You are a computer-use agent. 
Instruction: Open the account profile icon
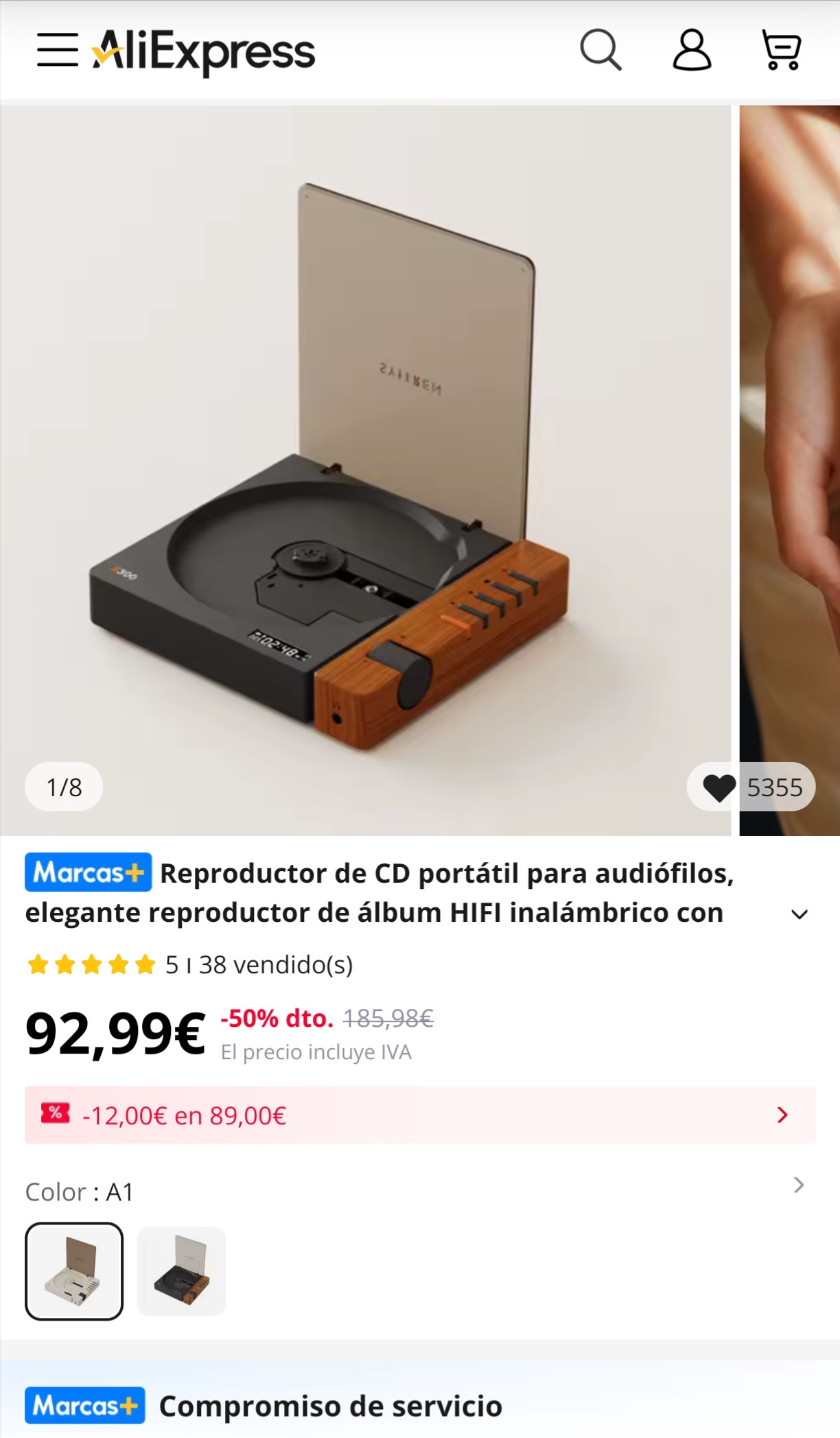pos(691,50)
